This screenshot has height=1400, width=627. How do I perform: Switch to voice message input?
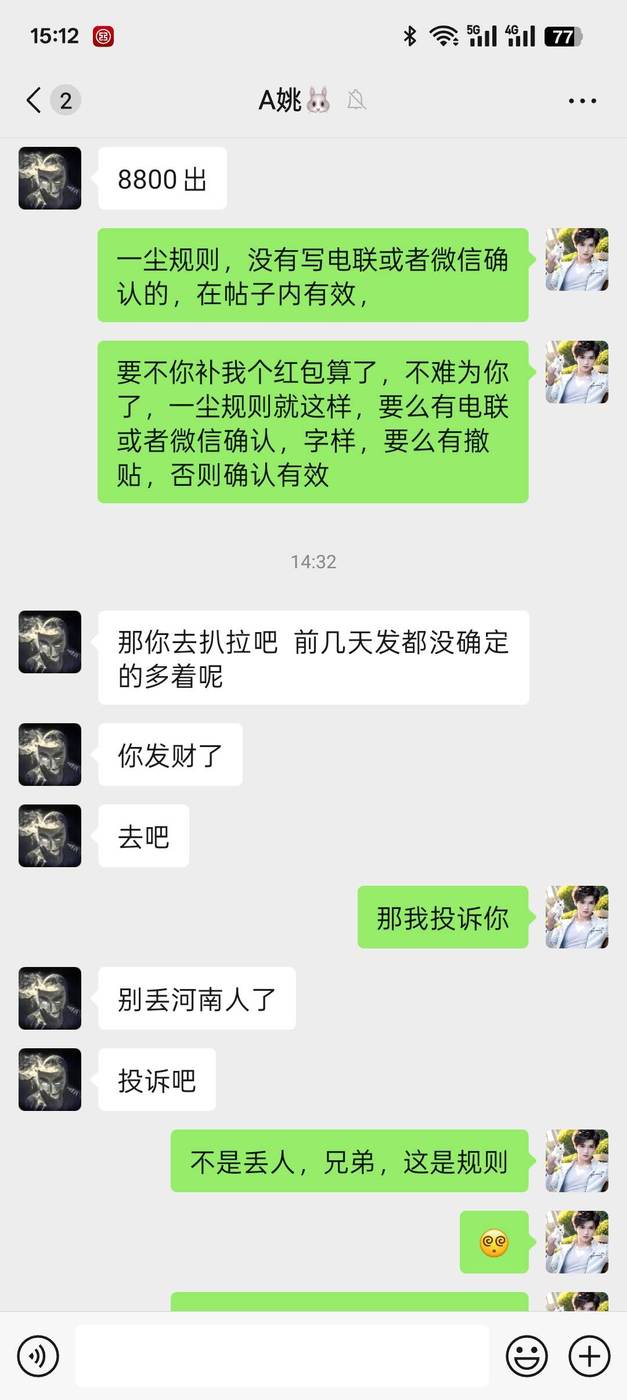click(x=38, y=1356)
